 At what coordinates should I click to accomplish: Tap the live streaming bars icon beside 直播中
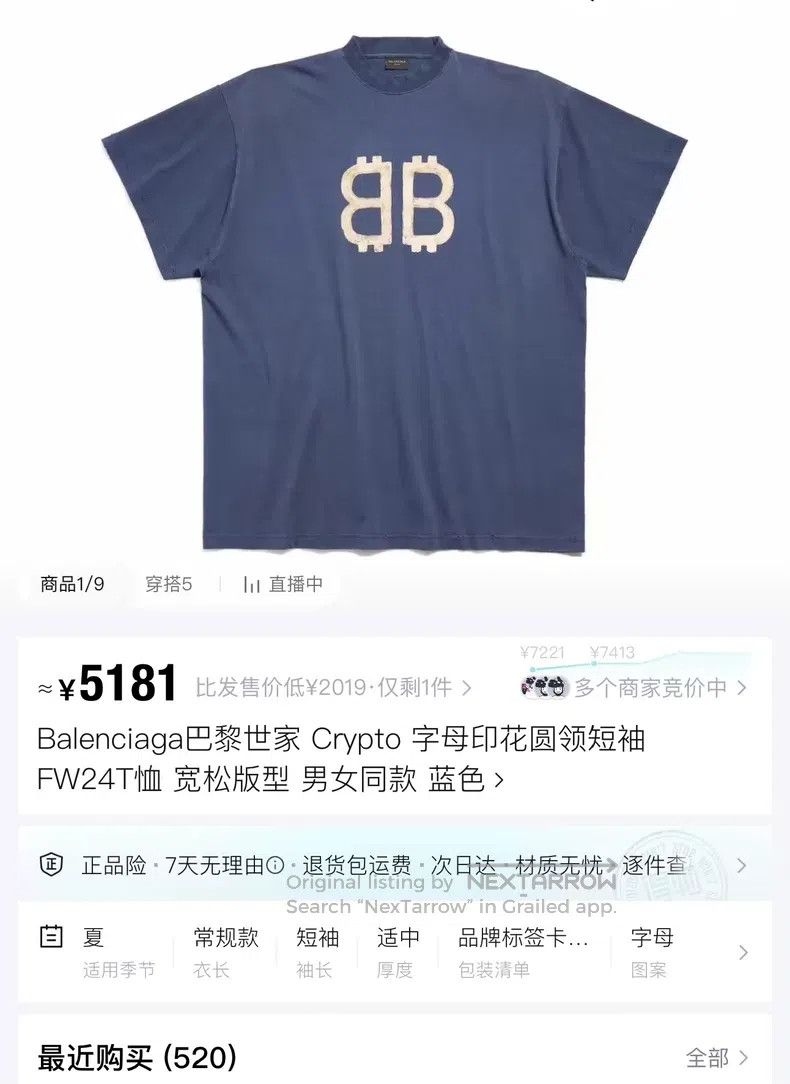(x=247, y=585)
